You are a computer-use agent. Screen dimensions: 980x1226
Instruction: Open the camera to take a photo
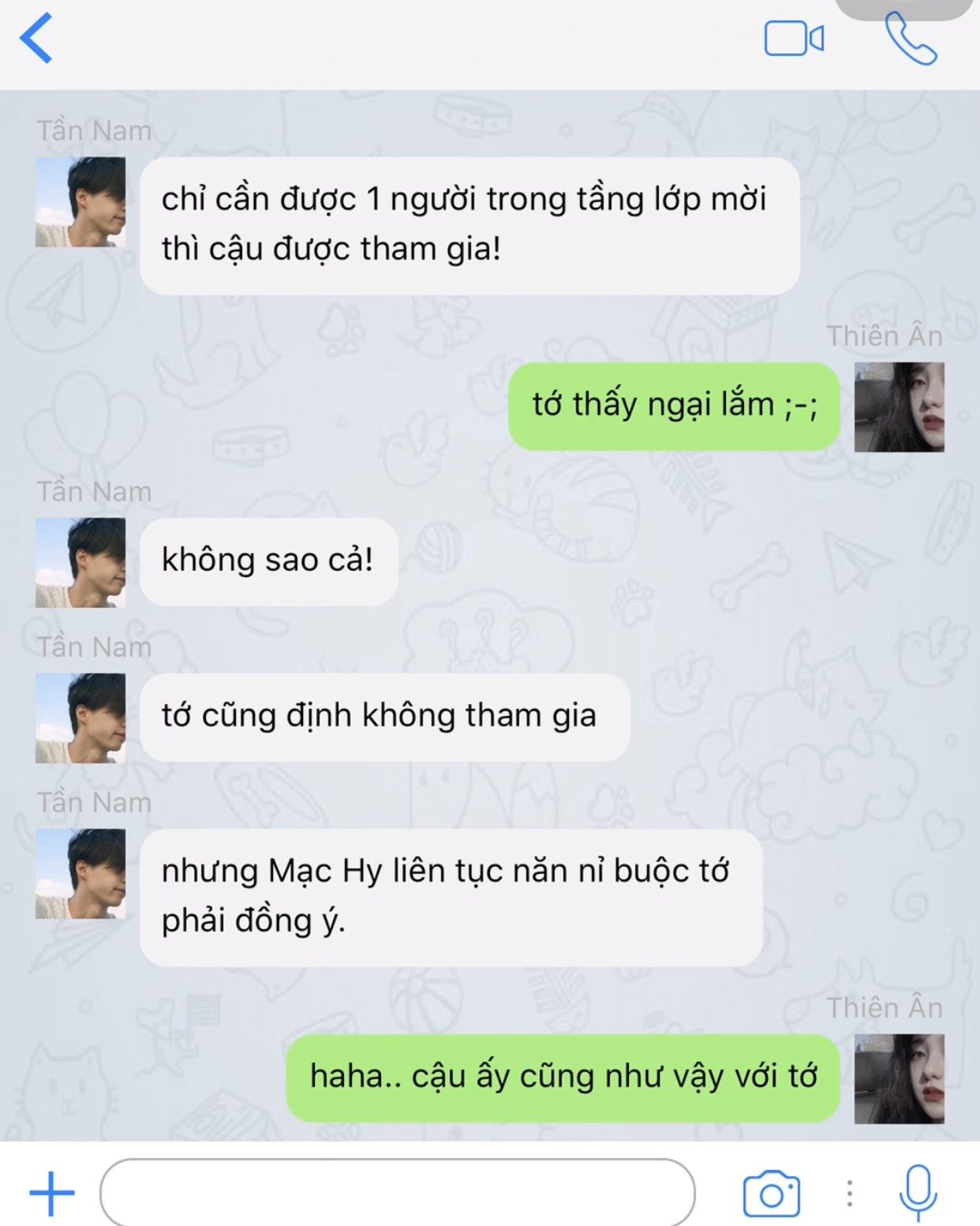(771, 1194)
